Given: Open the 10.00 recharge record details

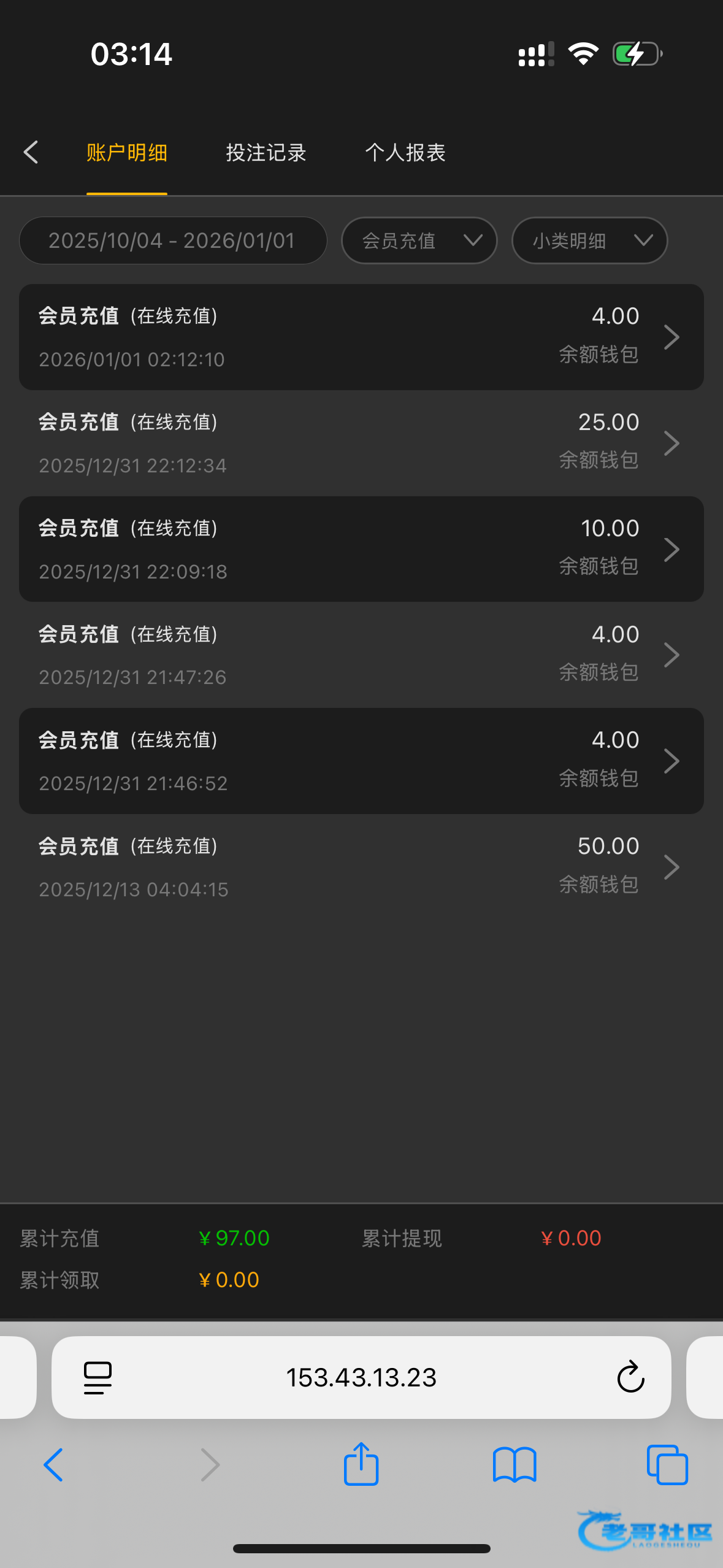Looking at the screenshot, I should tap(361, 549).
